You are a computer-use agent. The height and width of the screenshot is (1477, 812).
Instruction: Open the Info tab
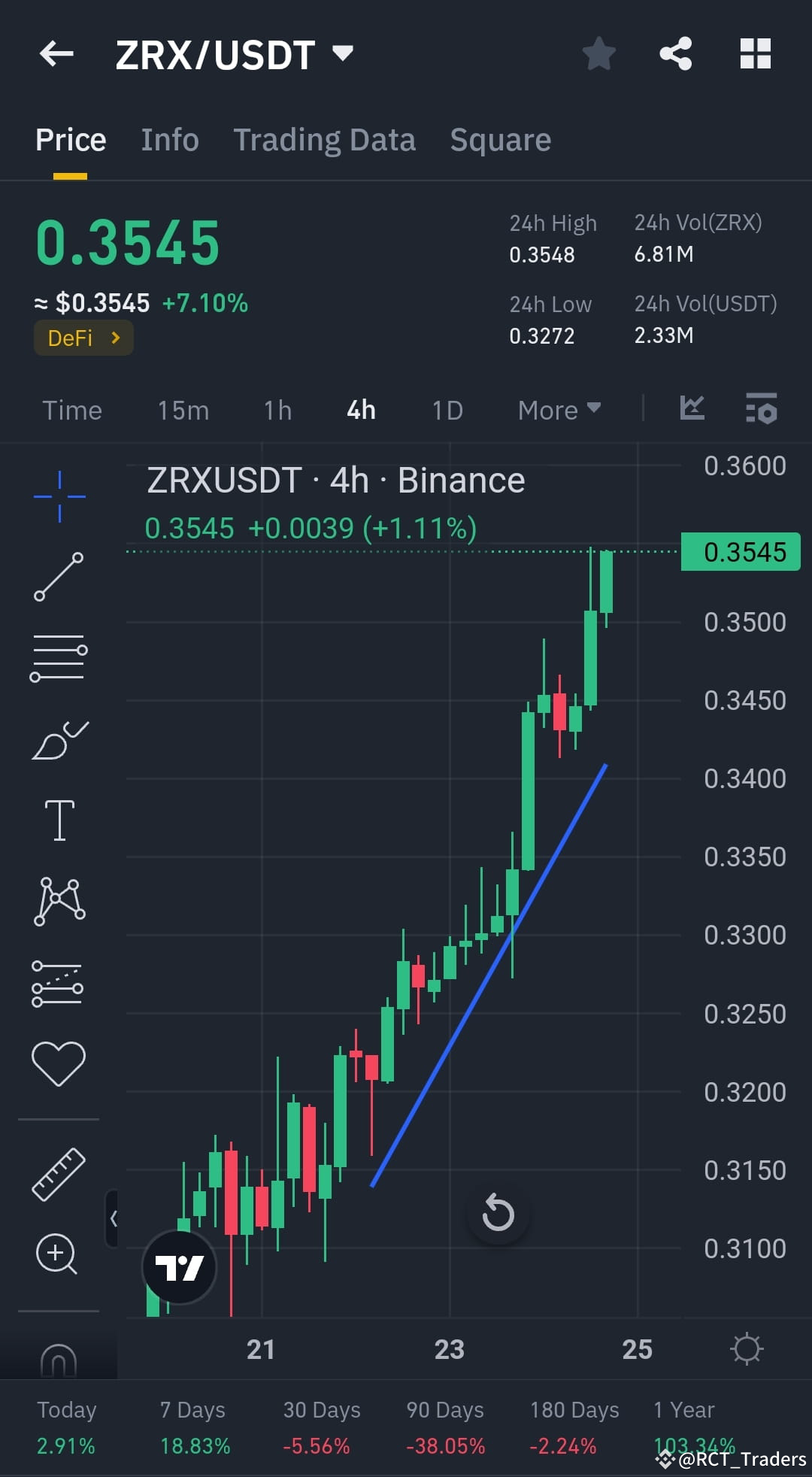(x=169, y=140)
